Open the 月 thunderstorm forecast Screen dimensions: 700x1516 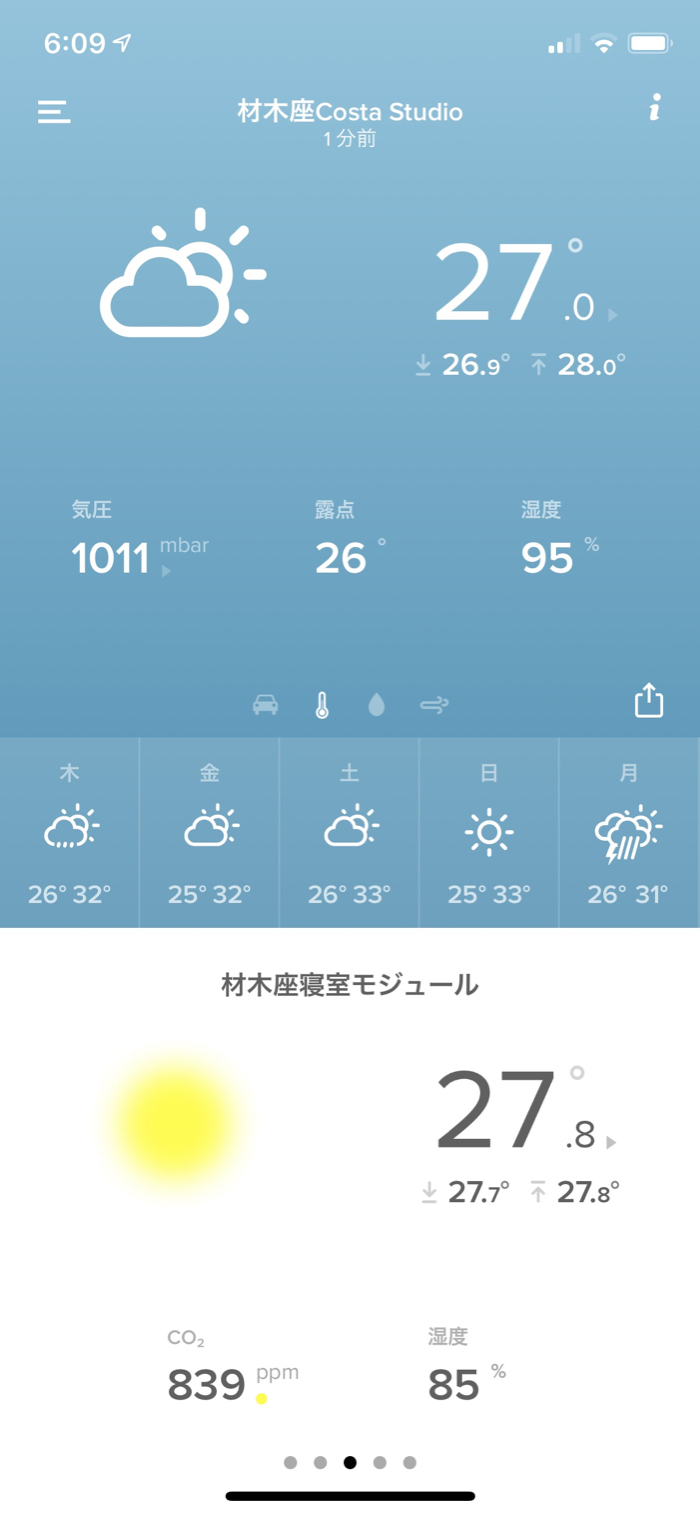pyautogui.click(x=628, y=832)
